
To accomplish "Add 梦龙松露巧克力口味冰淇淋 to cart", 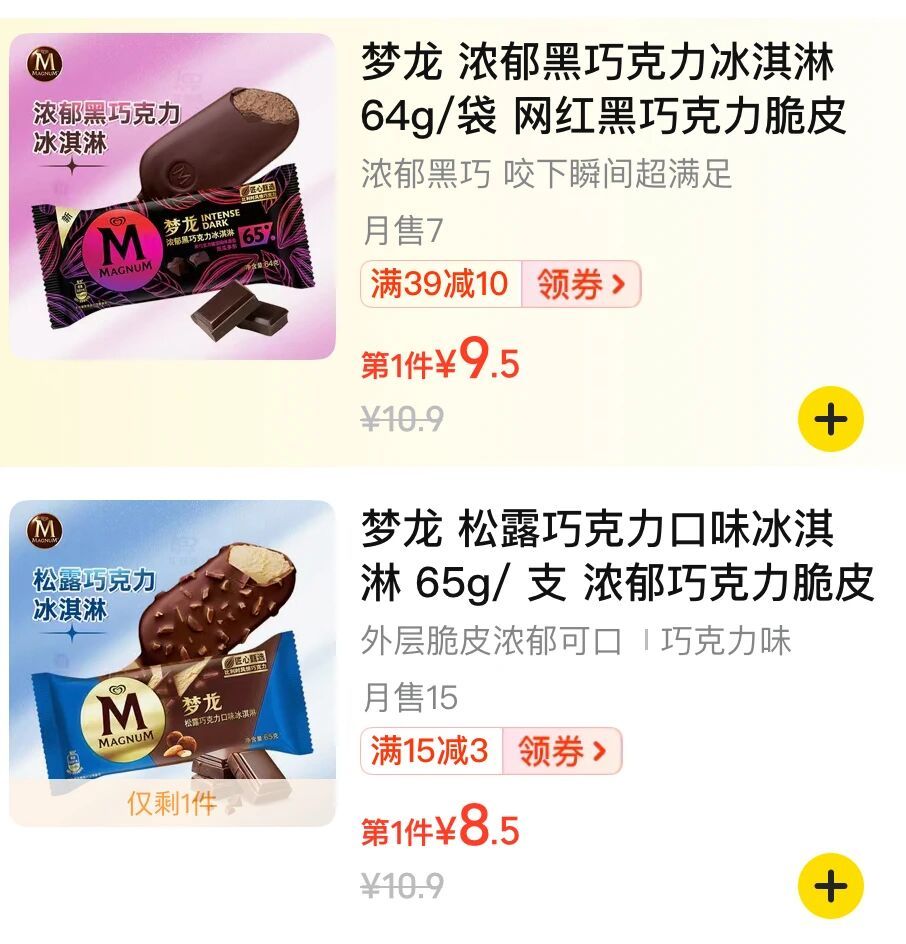I will (830, 886).
